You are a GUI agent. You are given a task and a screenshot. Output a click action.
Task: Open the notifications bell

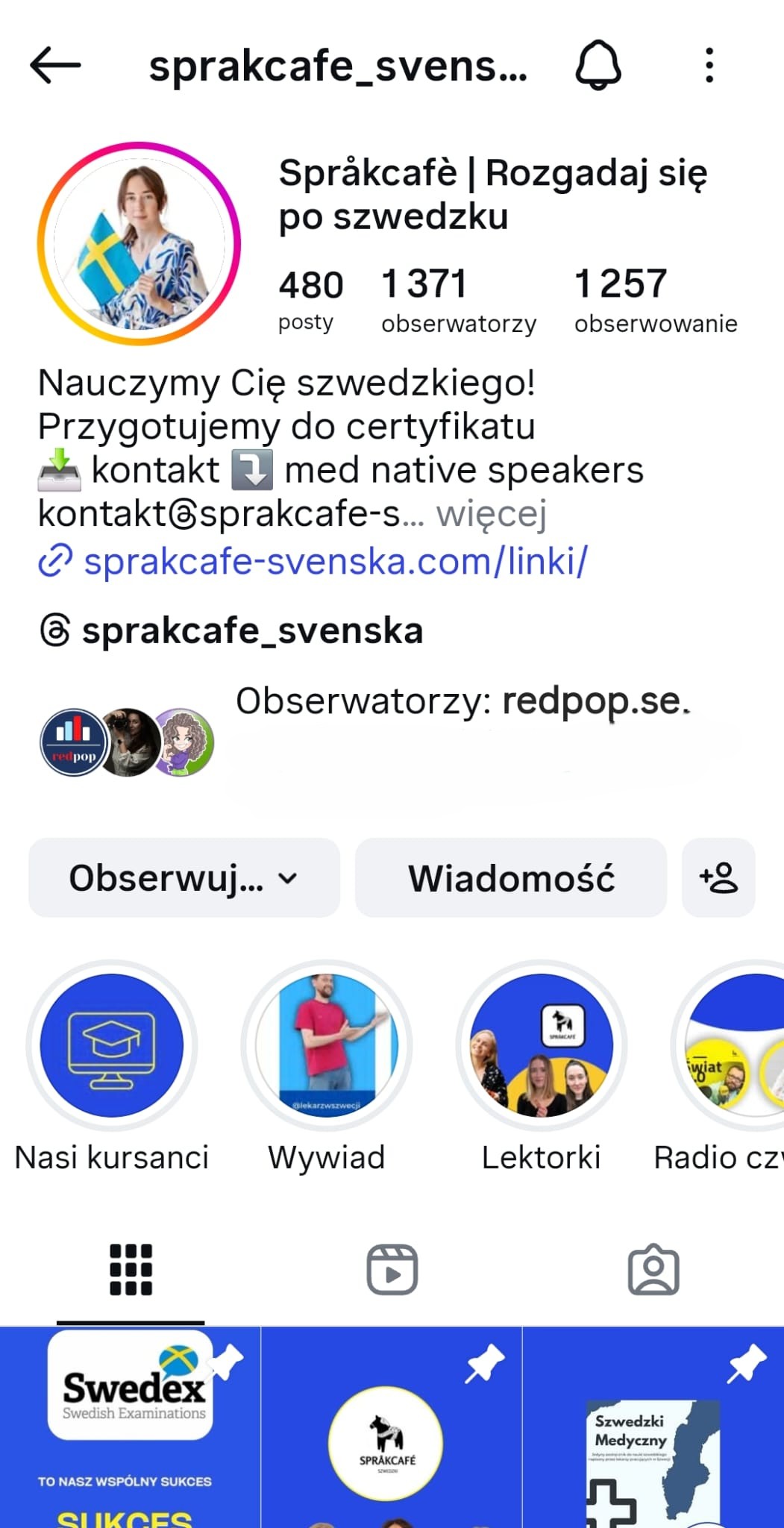(598, 66)
